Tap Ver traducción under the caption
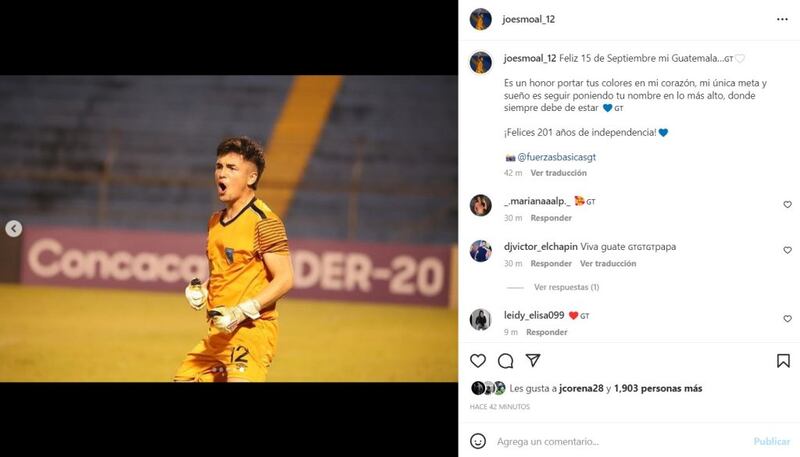The height and width of the screenshot is (457, 800). pyautogui.click(x=558, y=173)
